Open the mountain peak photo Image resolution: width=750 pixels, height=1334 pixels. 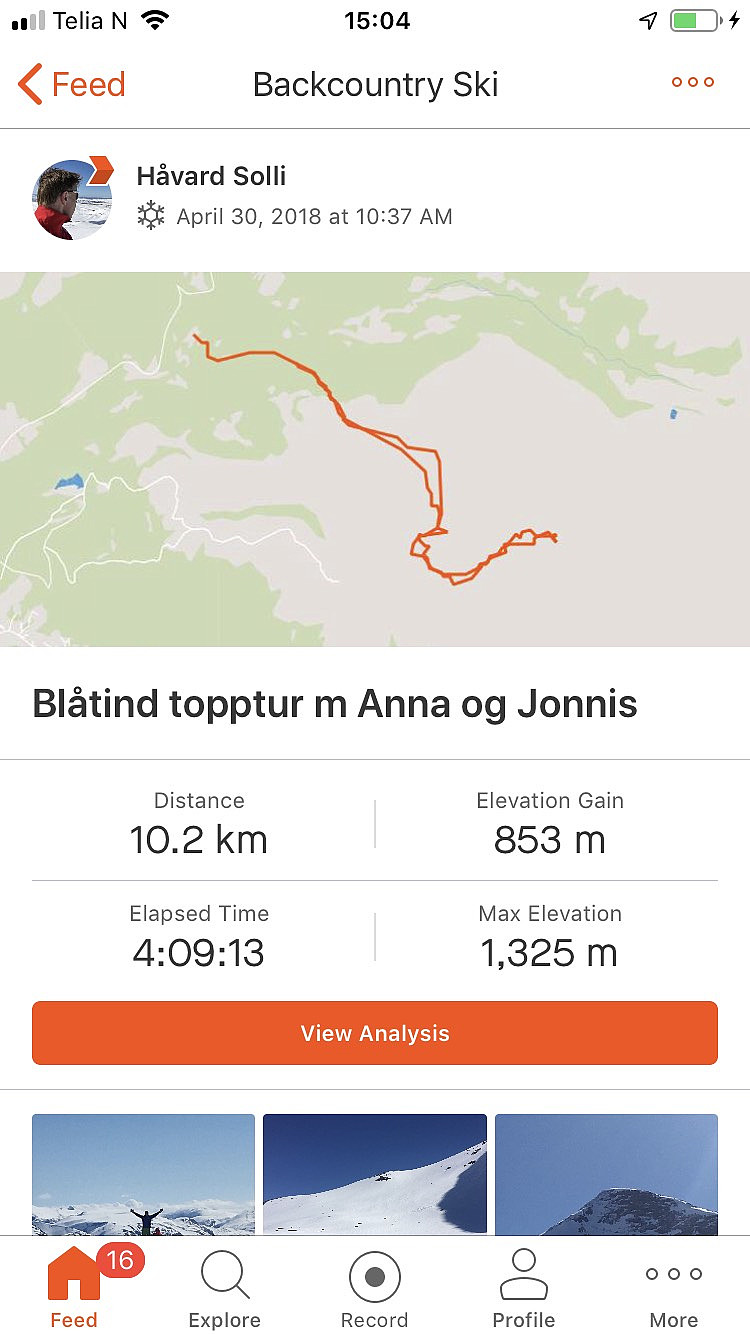pyautogui.click(x=606, y=1174)
